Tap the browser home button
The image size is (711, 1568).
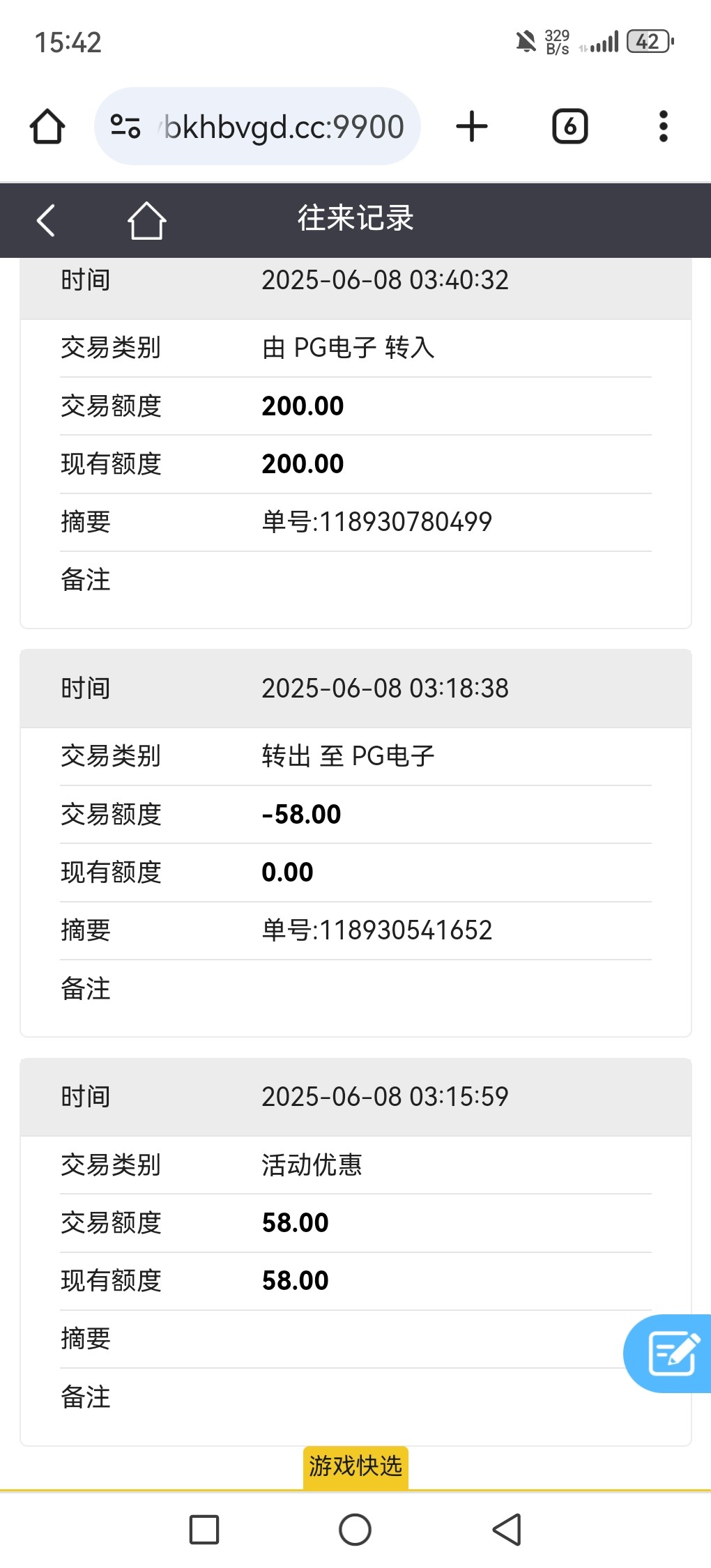47,126
